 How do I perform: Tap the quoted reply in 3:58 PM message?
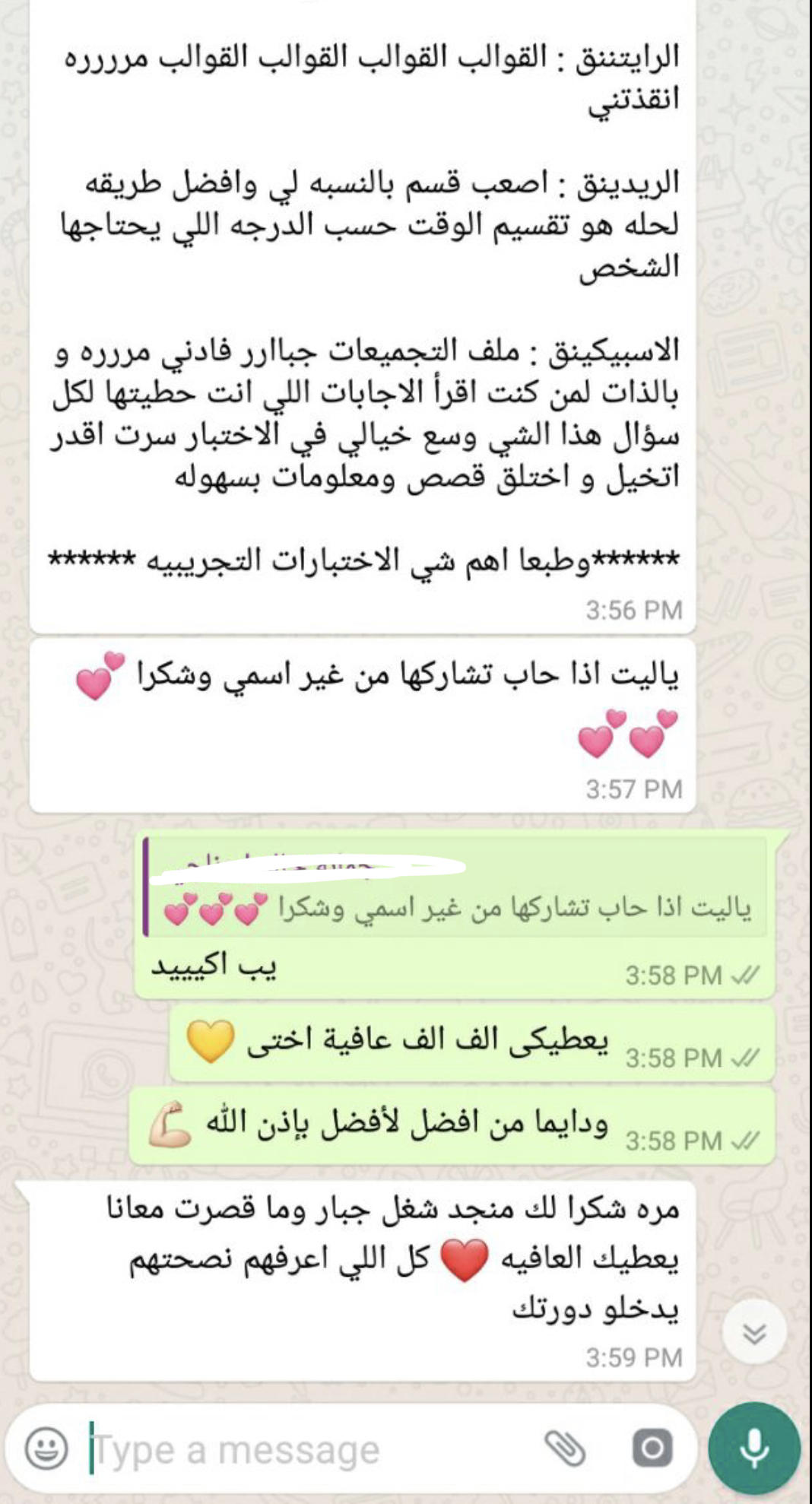pos(456,889)
